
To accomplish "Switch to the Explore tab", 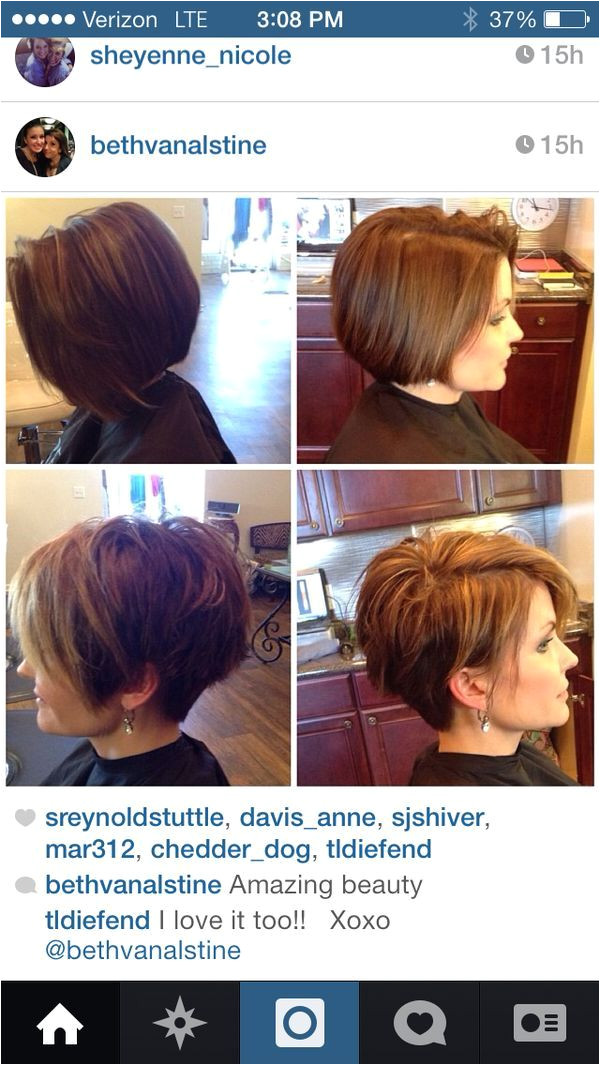I will 180,1023.
